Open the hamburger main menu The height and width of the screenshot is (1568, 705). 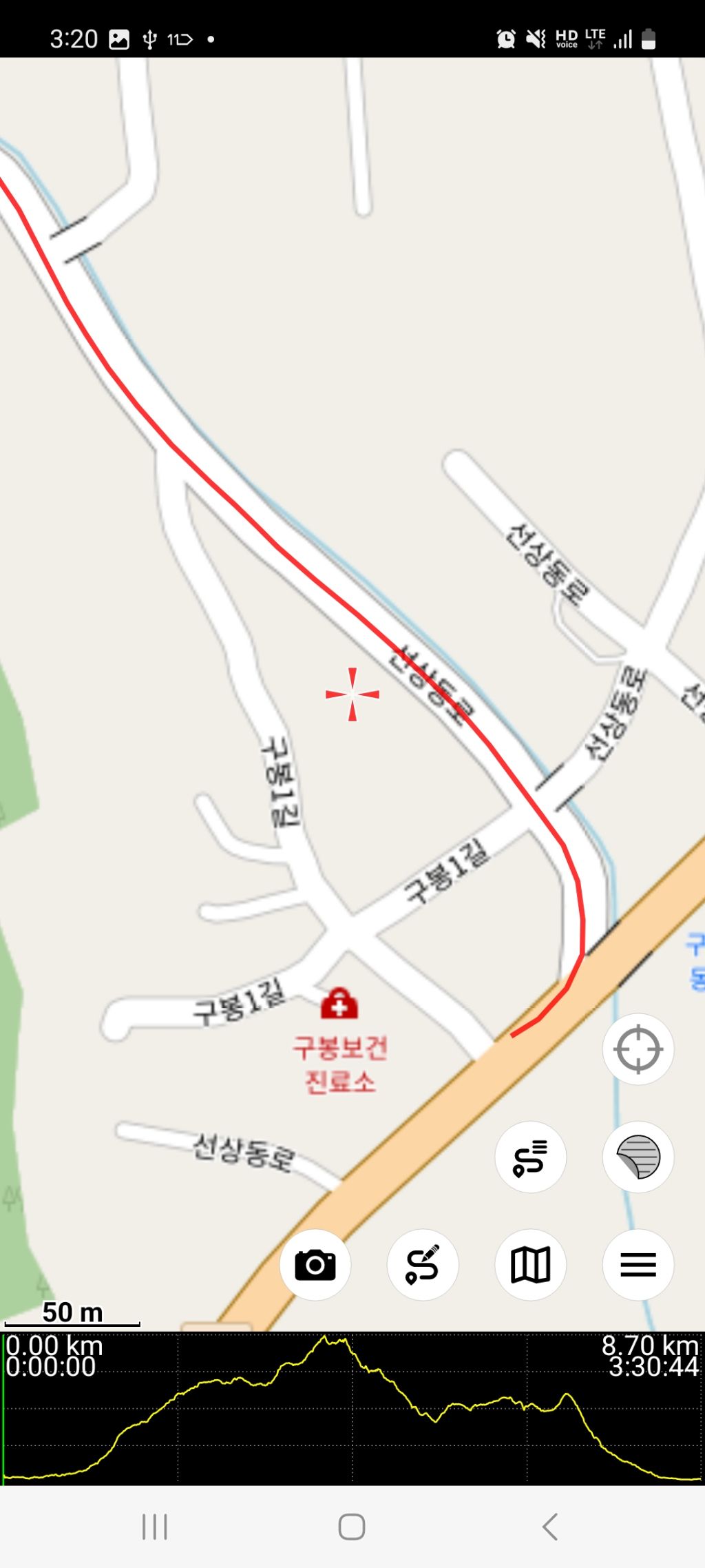tap(638, 1265)
